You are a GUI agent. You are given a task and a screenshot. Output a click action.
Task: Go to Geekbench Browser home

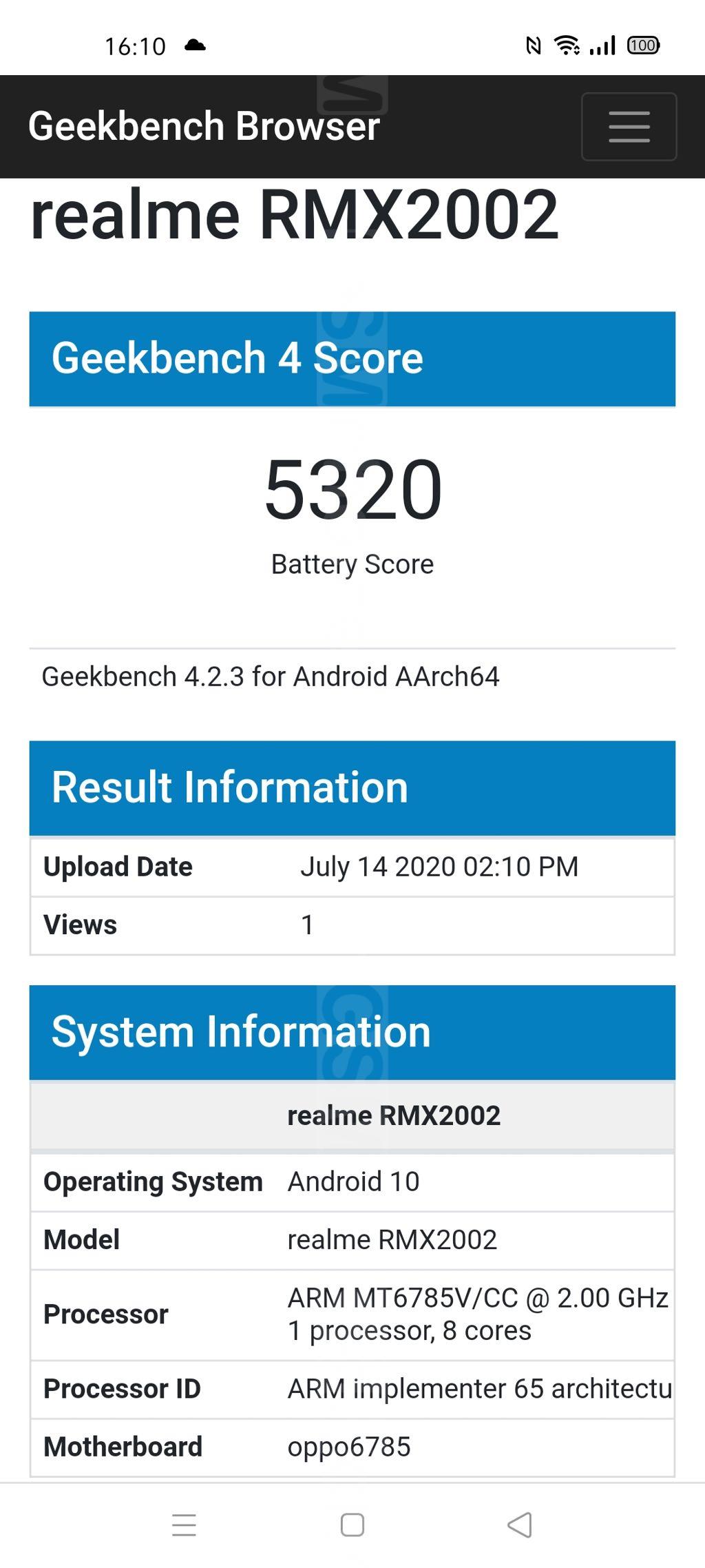(x=204, y=127)
